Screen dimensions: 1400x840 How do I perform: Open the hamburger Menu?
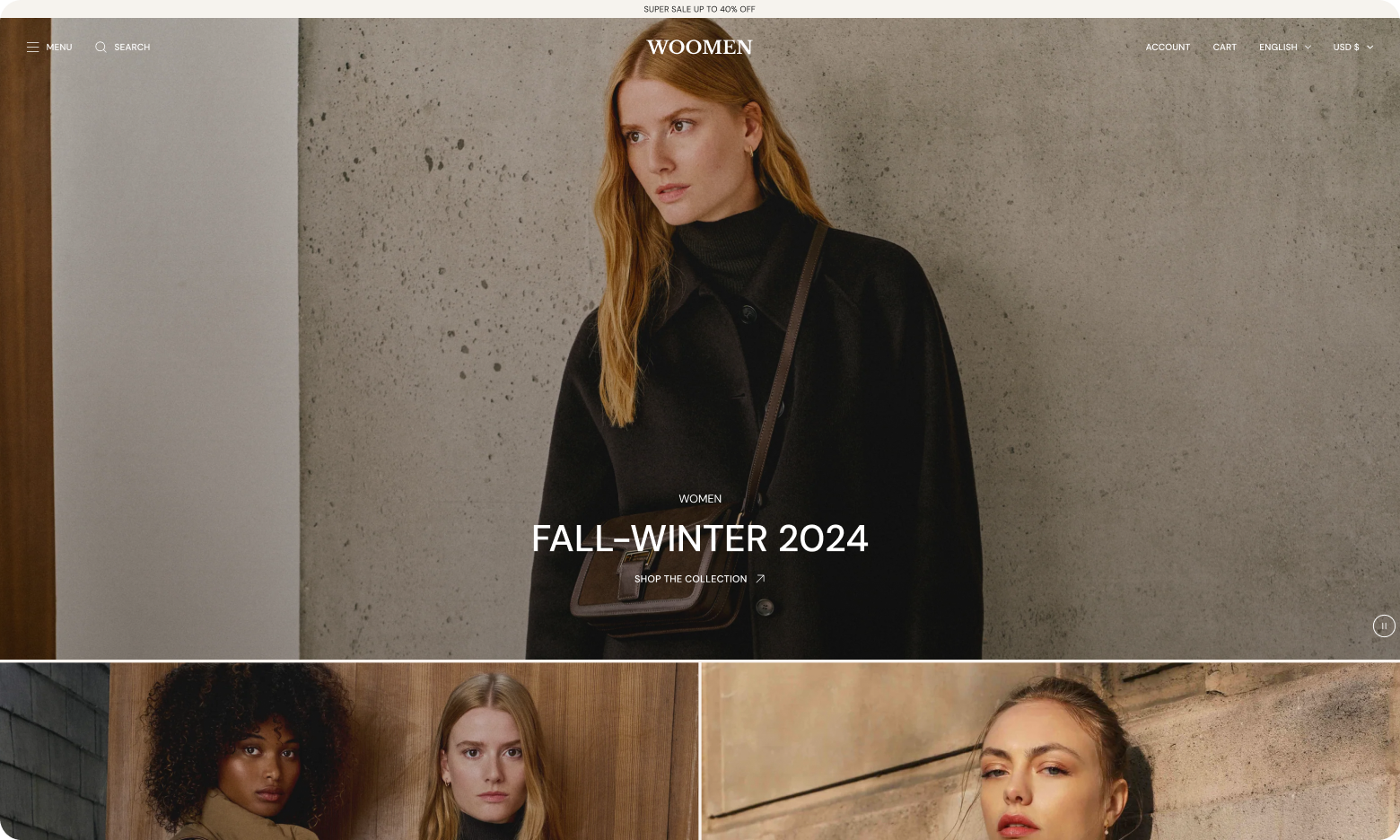pos(49,47)
